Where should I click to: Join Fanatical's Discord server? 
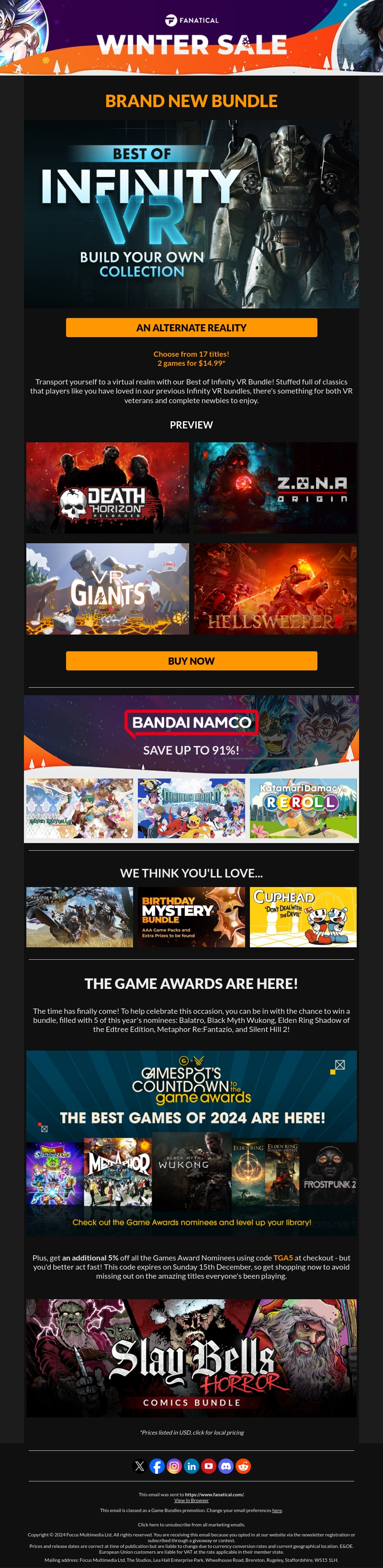225,1466
